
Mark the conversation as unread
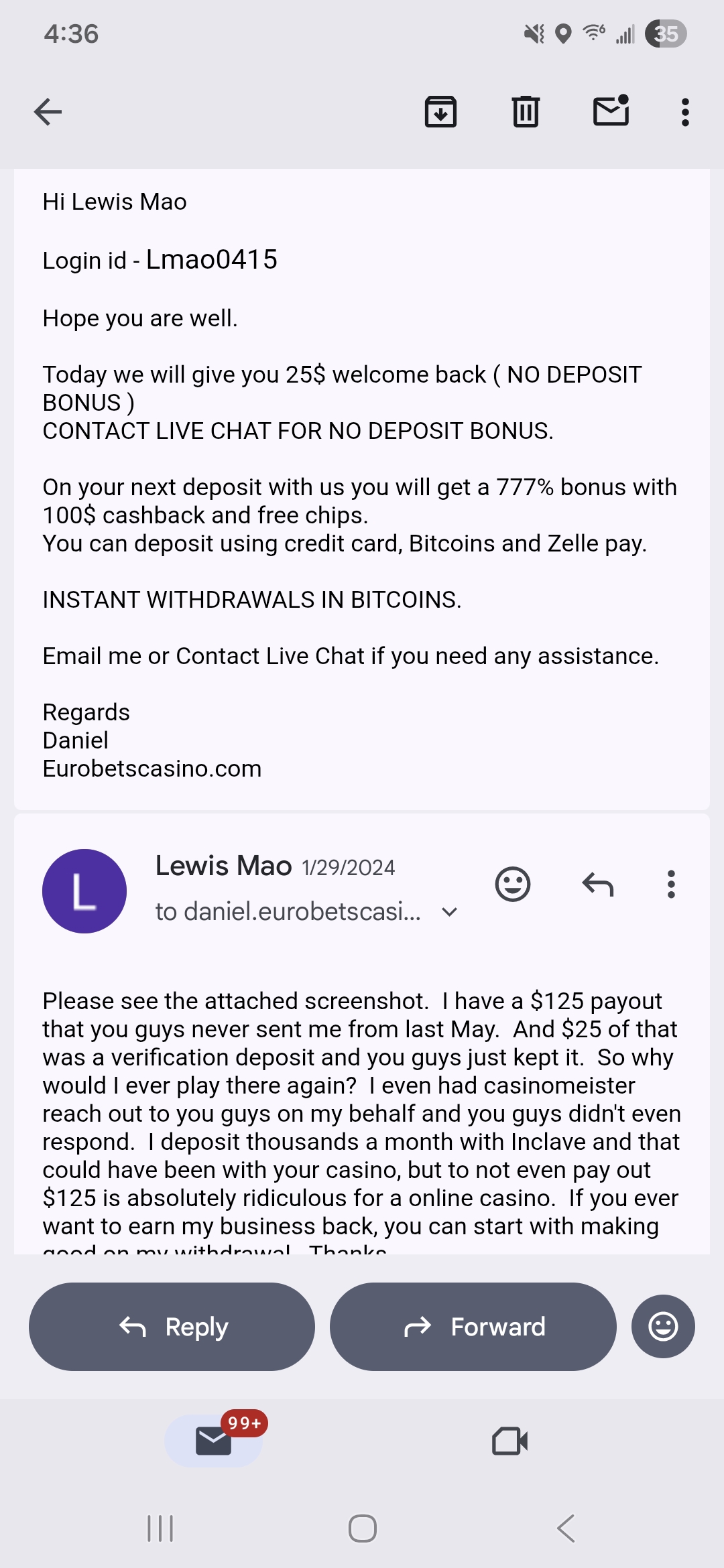pos(611,111)
